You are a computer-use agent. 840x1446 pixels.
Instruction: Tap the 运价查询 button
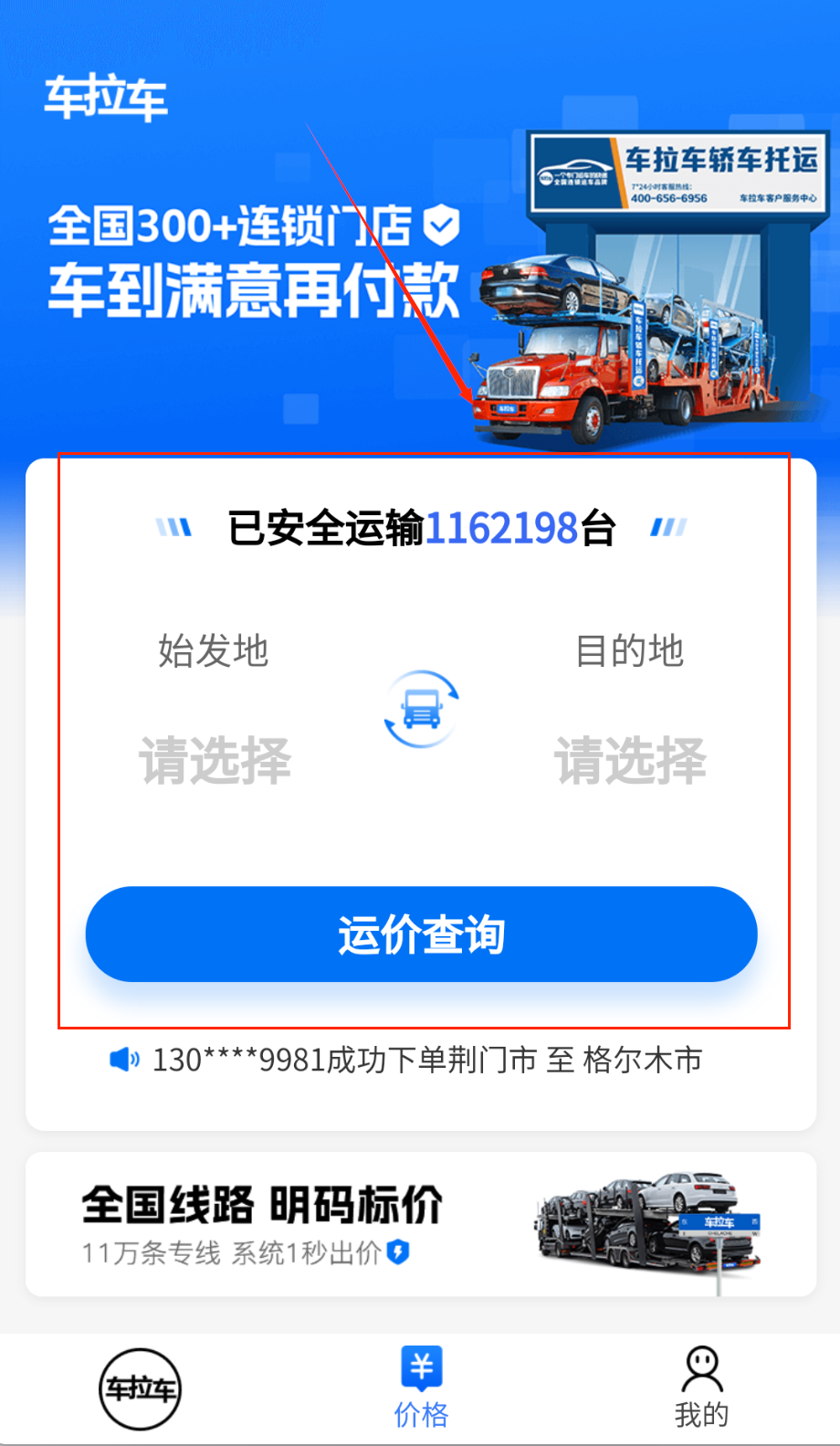[x=421, y=934]
